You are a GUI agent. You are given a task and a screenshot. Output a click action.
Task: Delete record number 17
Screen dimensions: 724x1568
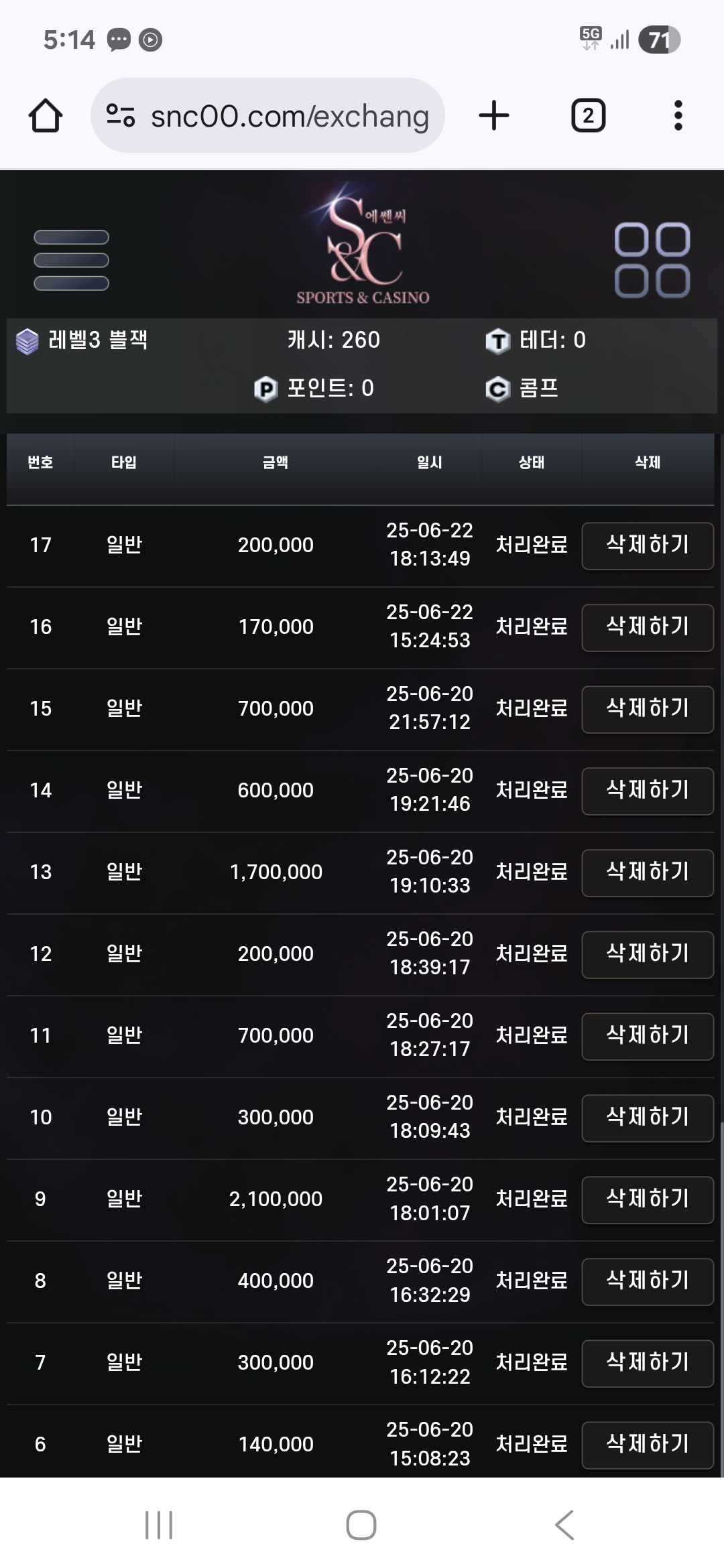pos(648,545)
